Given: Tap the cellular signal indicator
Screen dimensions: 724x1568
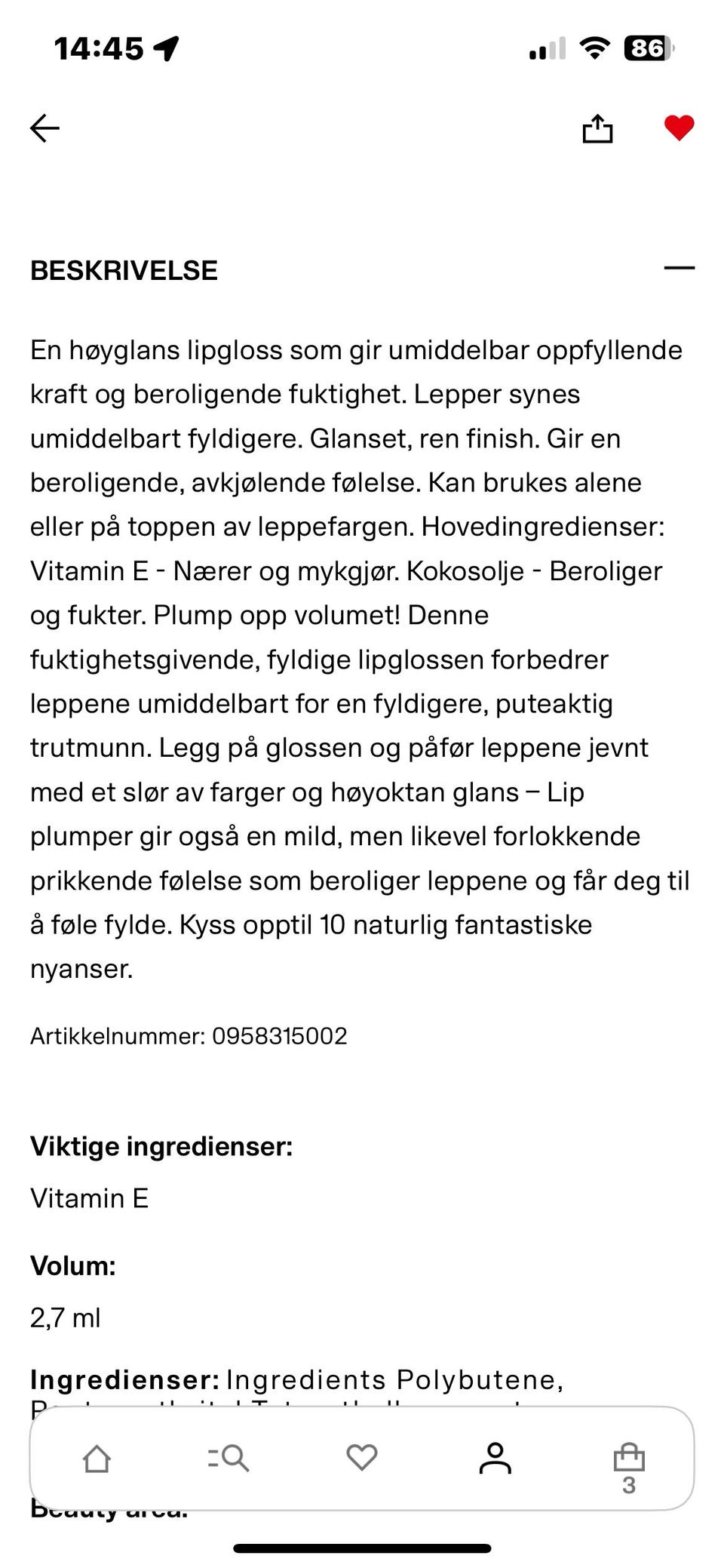Looking at the screenshot, I should 548,49.
